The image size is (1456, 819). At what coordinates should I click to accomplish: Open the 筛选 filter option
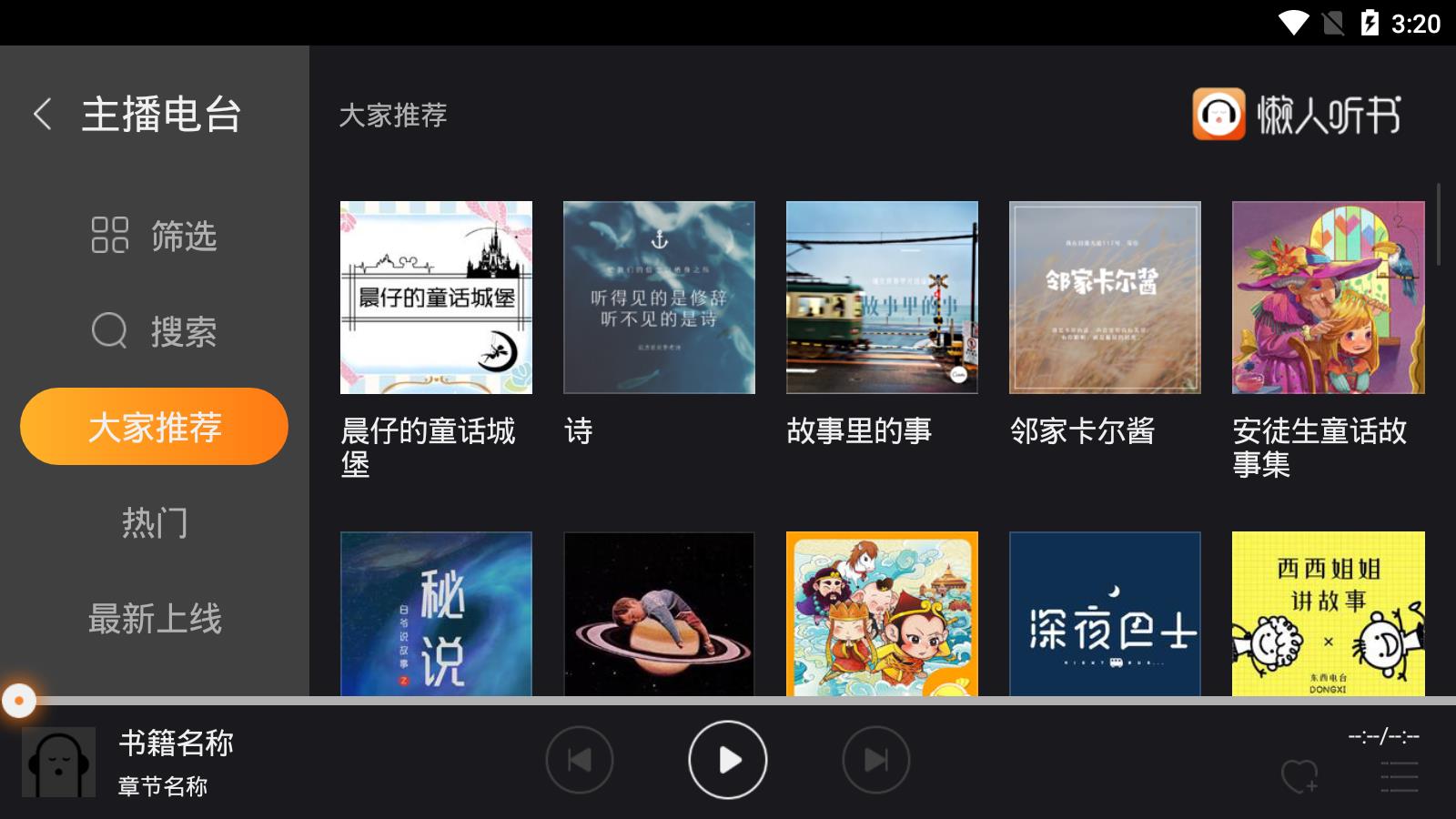154,236
